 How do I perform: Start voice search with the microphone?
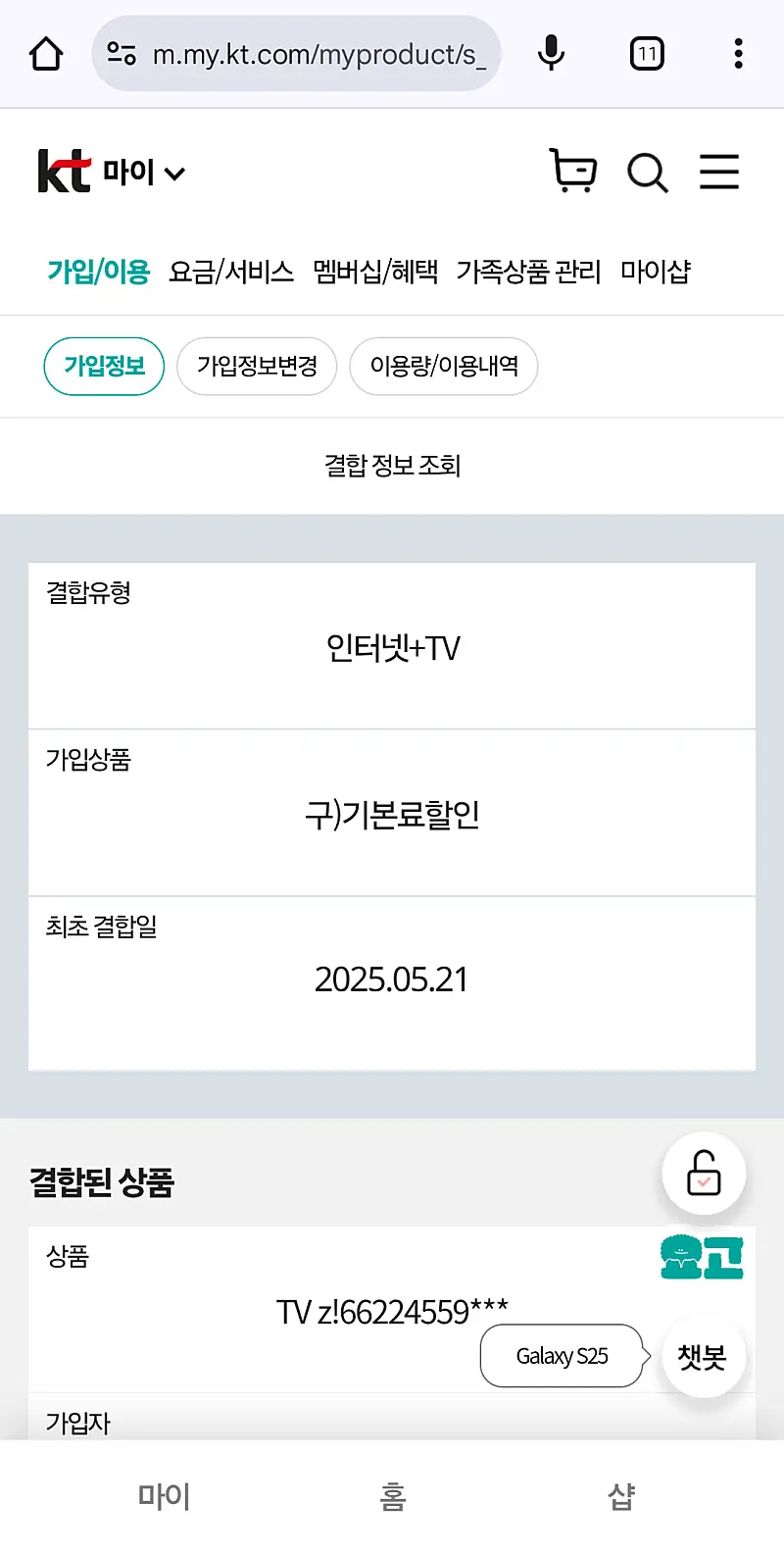[x=552, y=53]
